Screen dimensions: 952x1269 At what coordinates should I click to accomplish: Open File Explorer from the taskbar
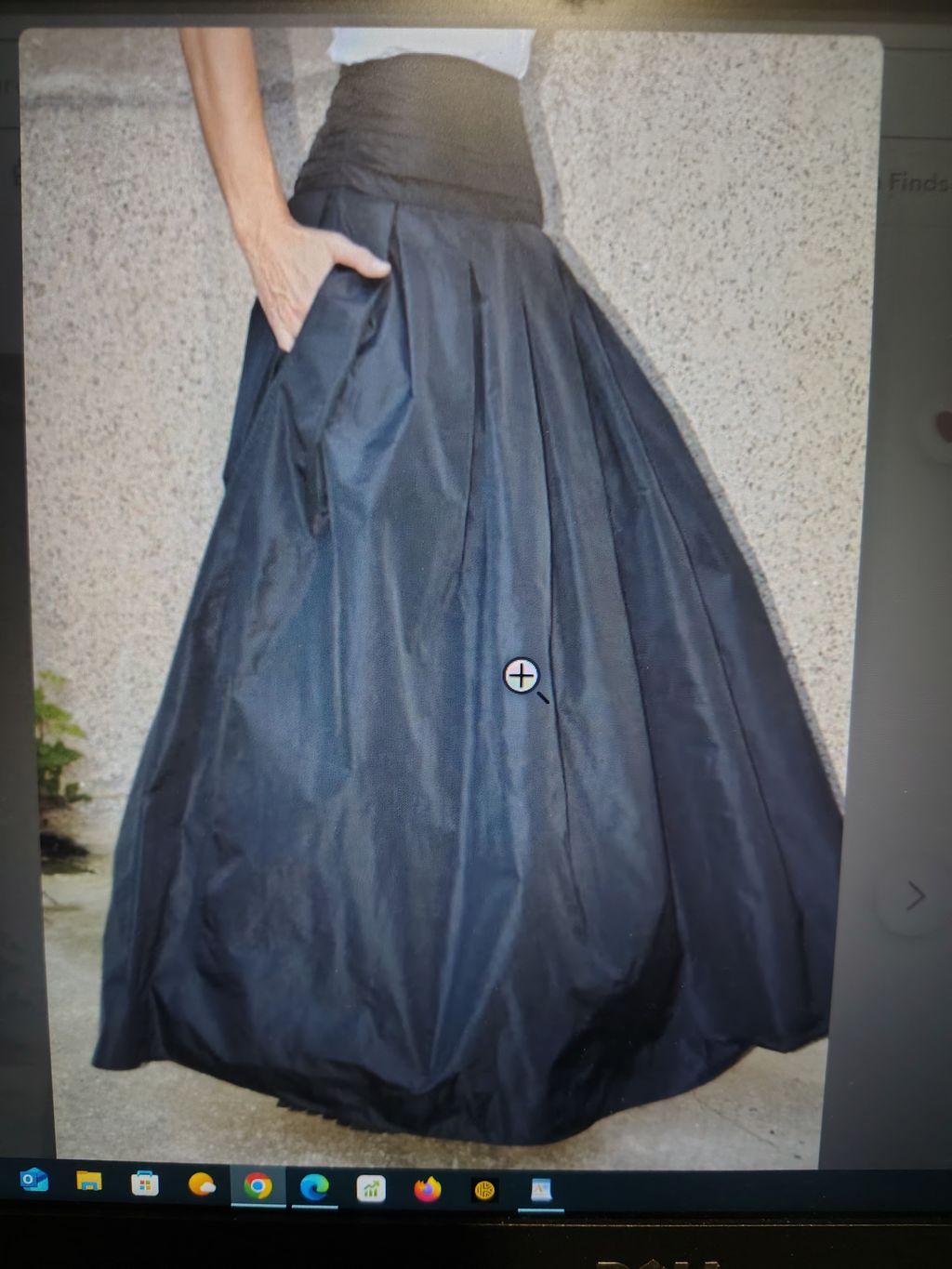pyautogui.click(x=89, y=1182)
